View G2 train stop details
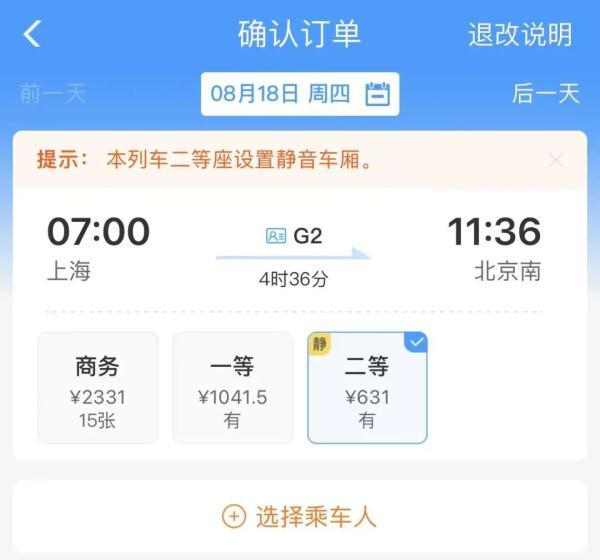 294,237
